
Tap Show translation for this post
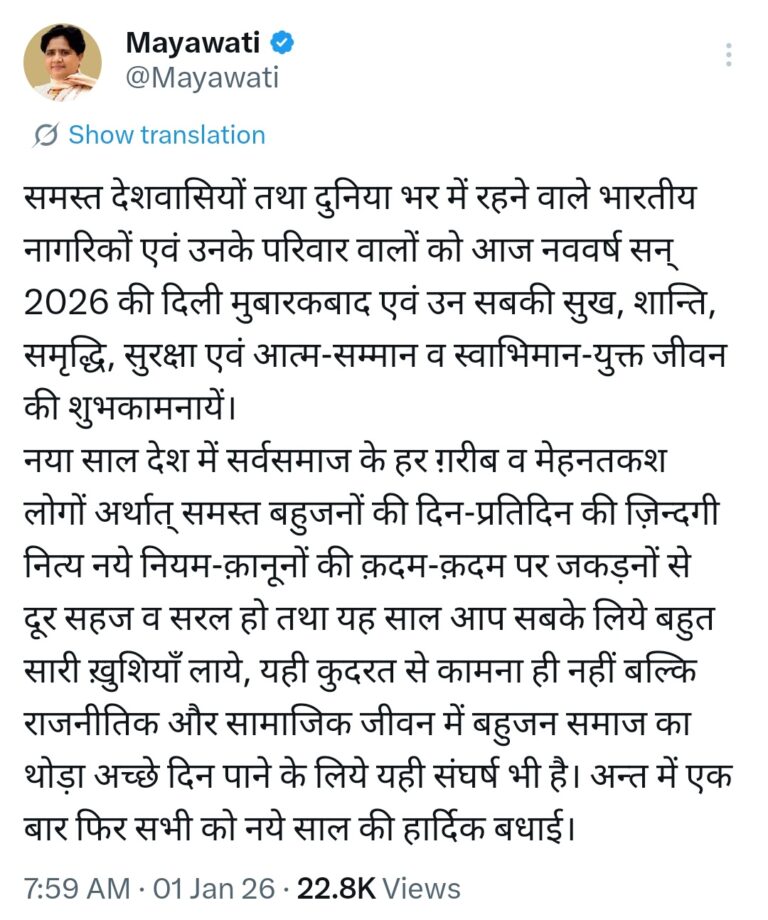(x=165, y=135)
